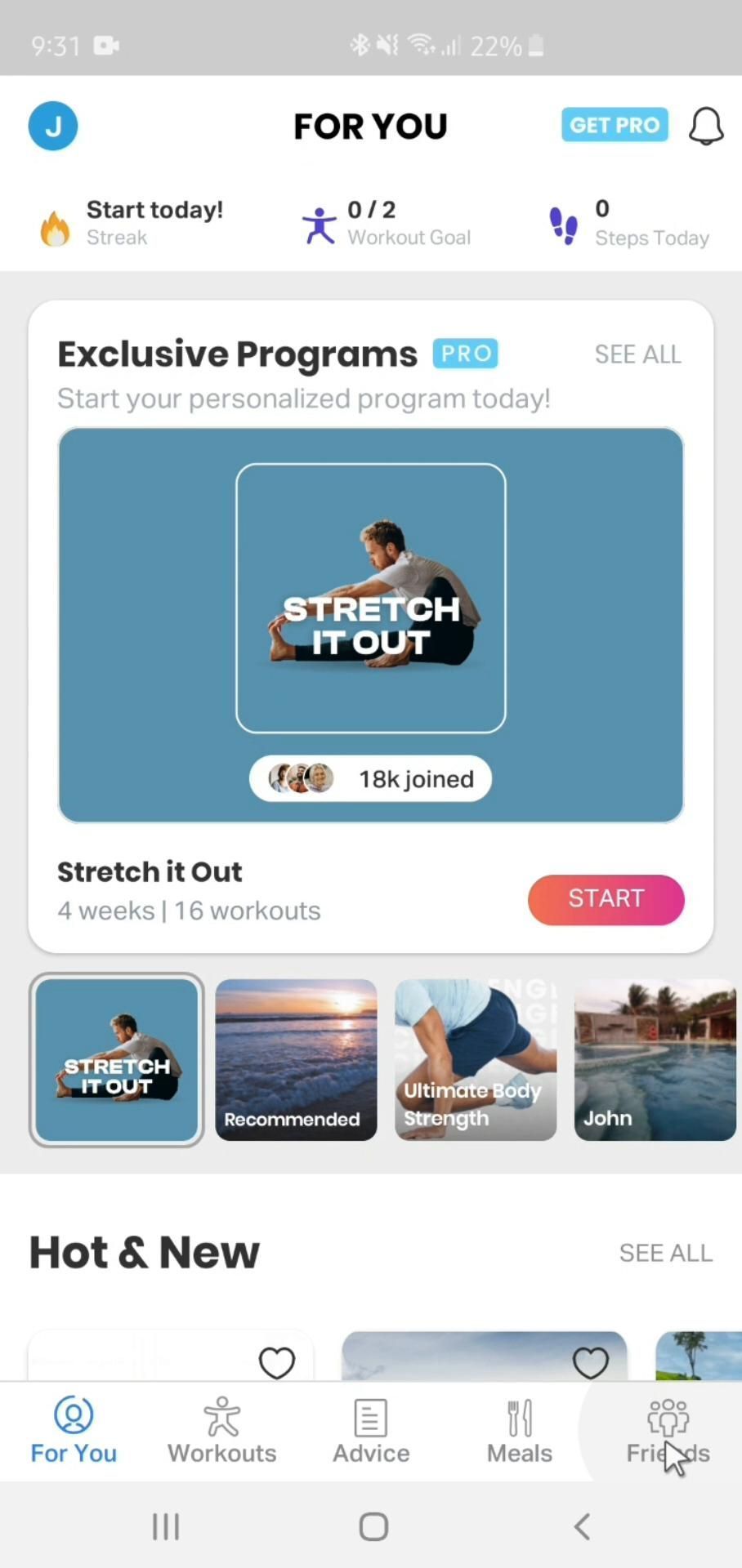Viewport: 742px width, 1568px height.
Task: Select the Ultimate Body Strength tile
Action: click(x=476, y=1059)
